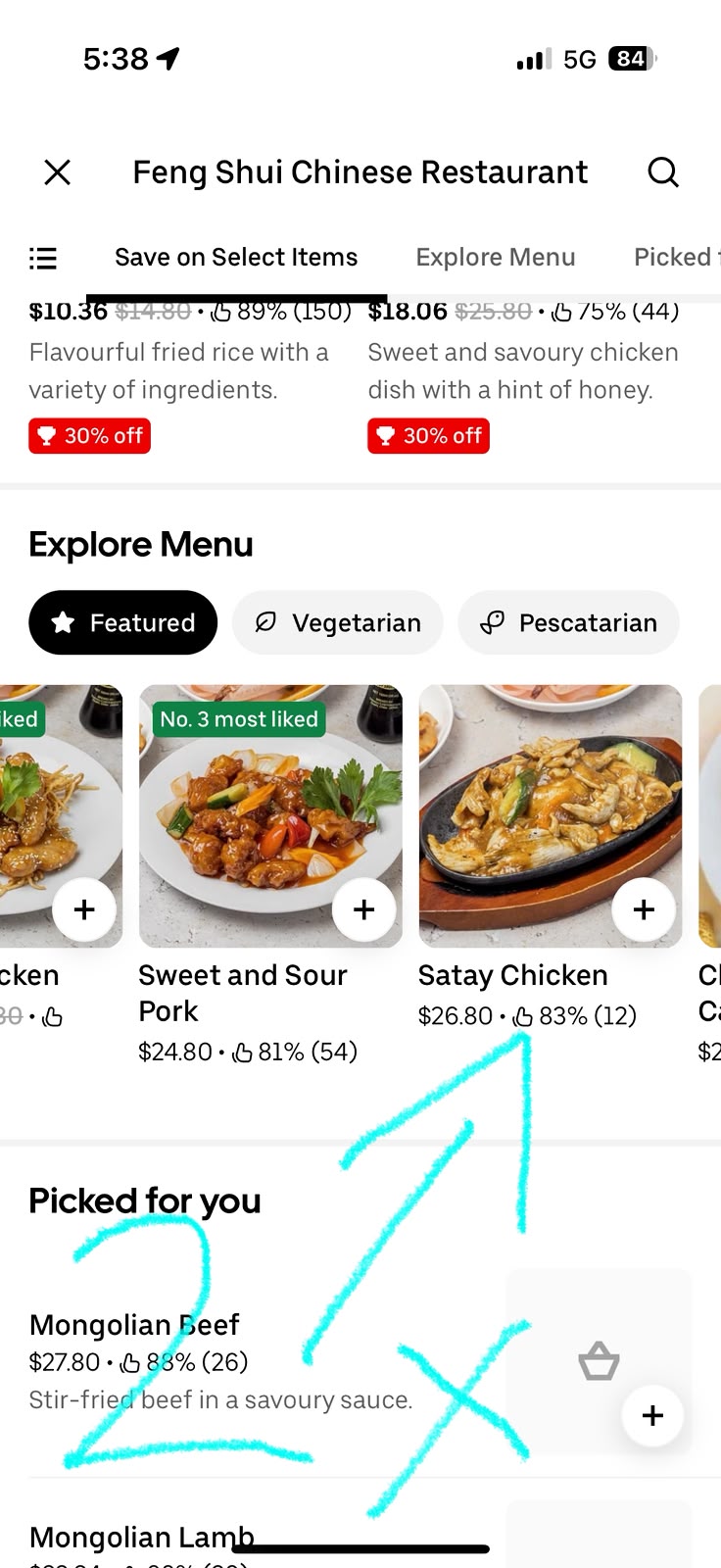Close the restaurant page
The image size is (721, 1568).
click(x=58, y=172)
